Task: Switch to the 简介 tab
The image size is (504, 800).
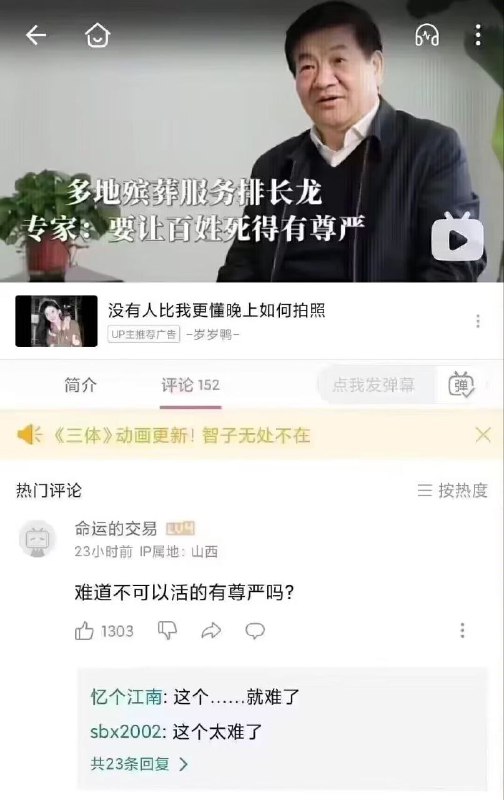Action: pyautogui.click(x=81, y=385)
